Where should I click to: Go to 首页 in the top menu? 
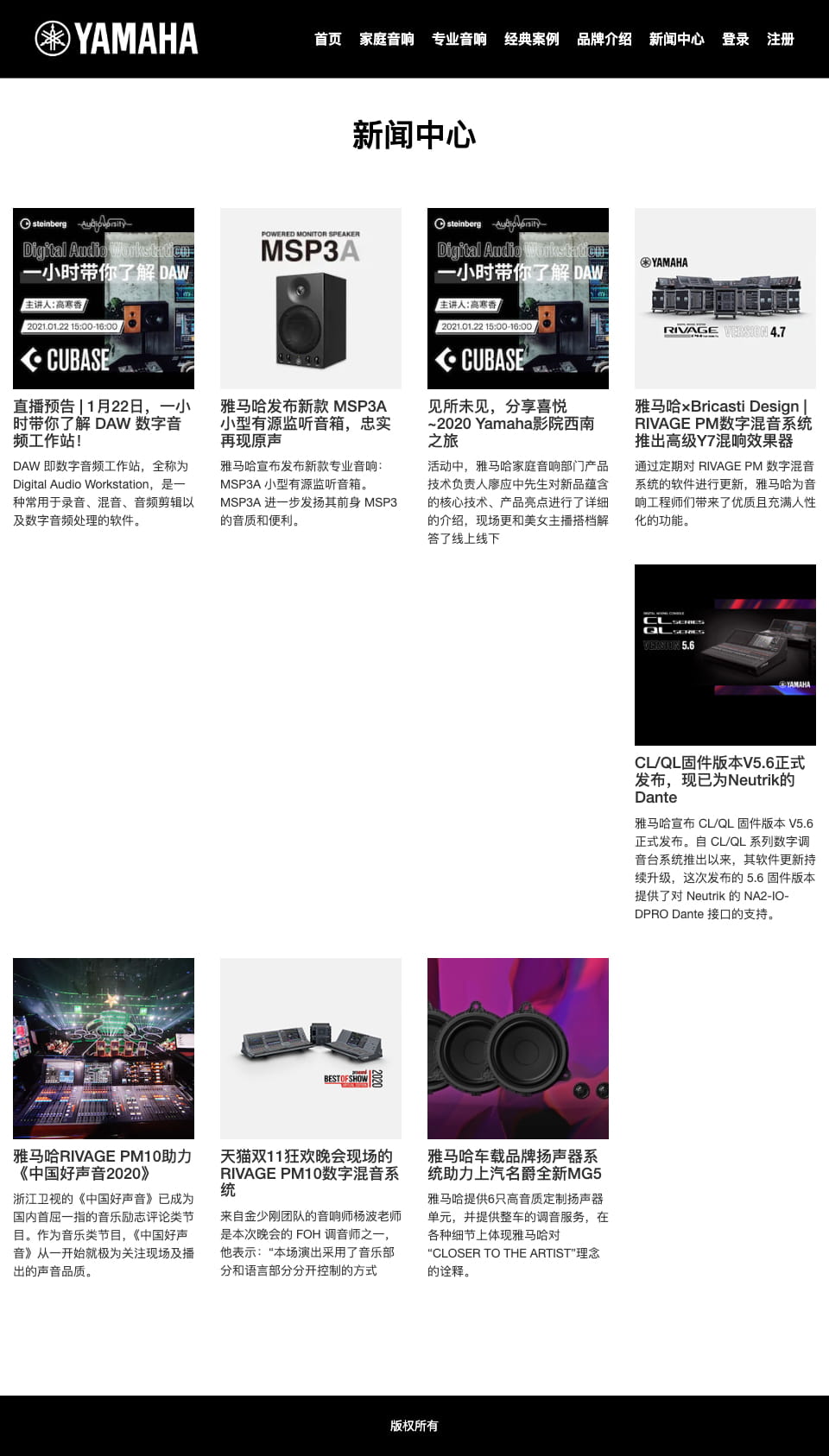point(327,39)
